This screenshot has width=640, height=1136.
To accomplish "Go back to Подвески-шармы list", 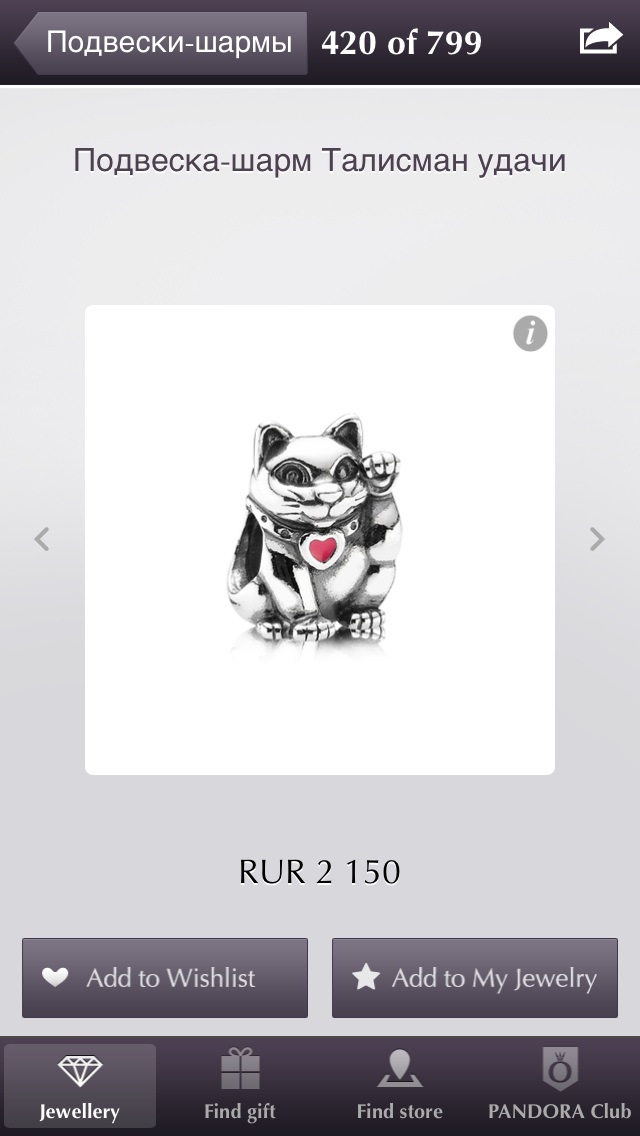I will tap(165, 43).
